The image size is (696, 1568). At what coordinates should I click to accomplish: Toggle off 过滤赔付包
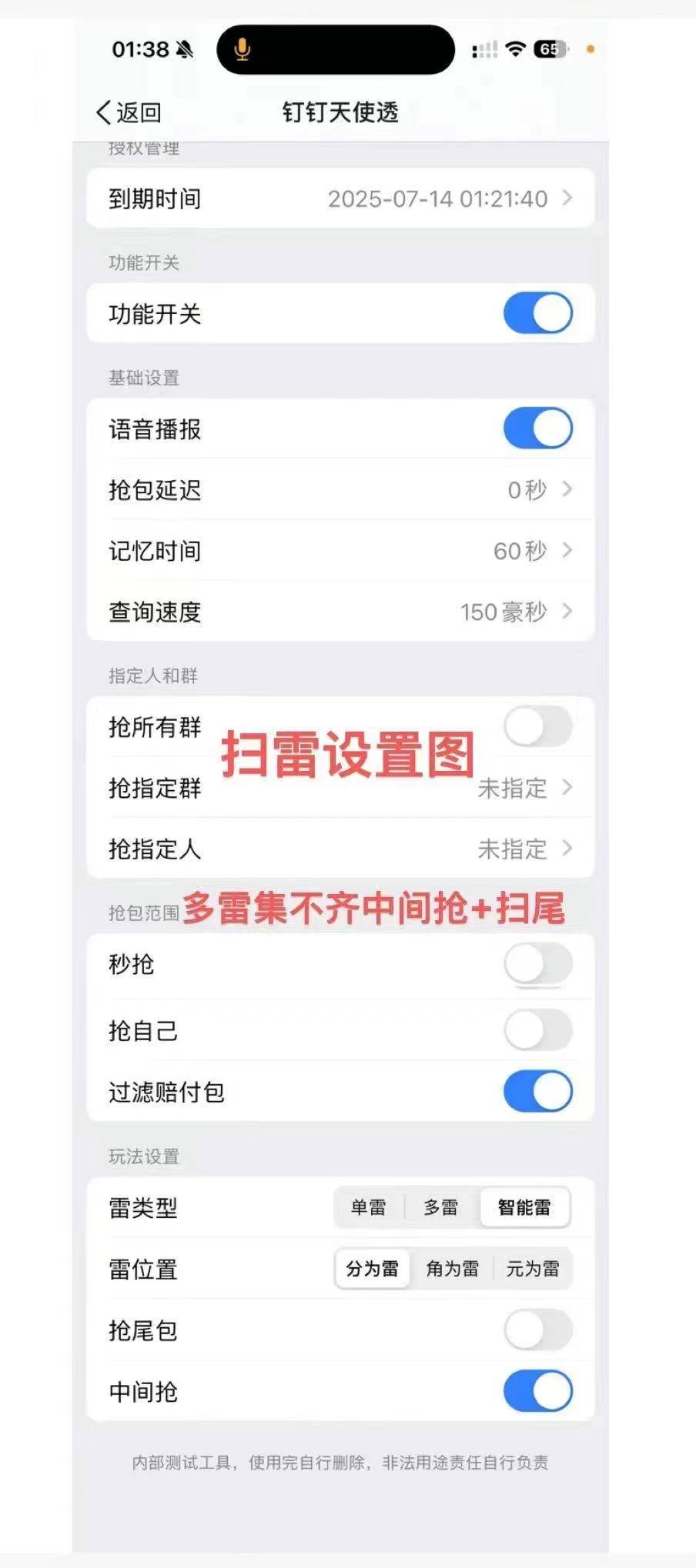(537, 1092)
